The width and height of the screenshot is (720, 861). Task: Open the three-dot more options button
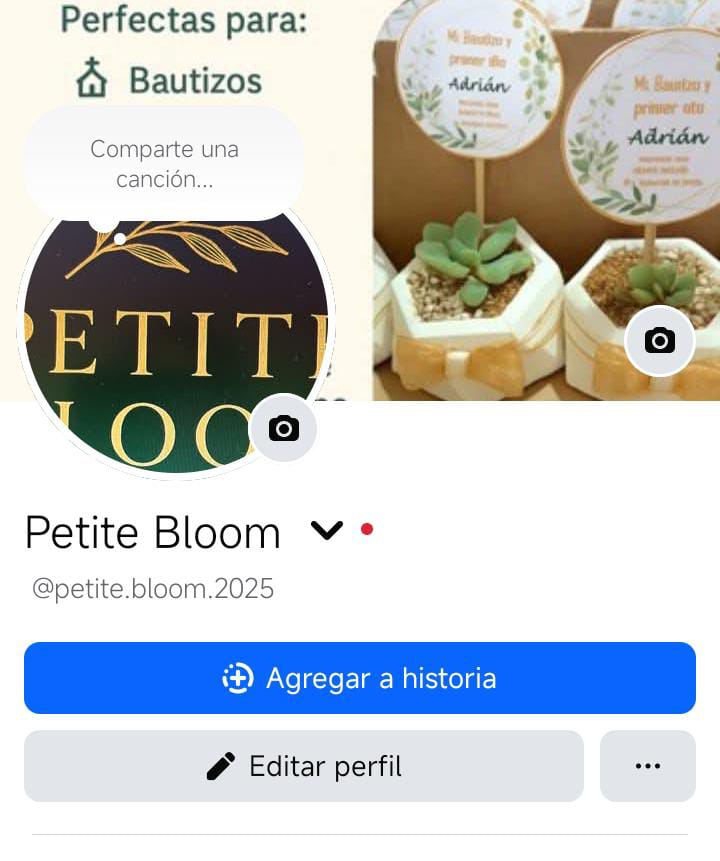(x=648, y=766)
